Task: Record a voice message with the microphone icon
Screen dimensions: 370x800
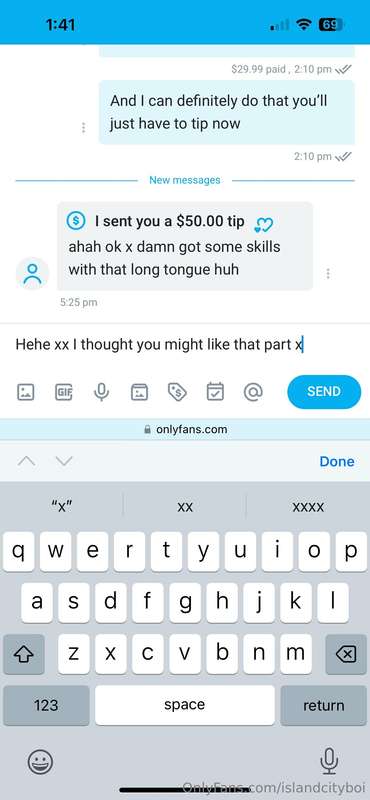Action: [101, 392]
